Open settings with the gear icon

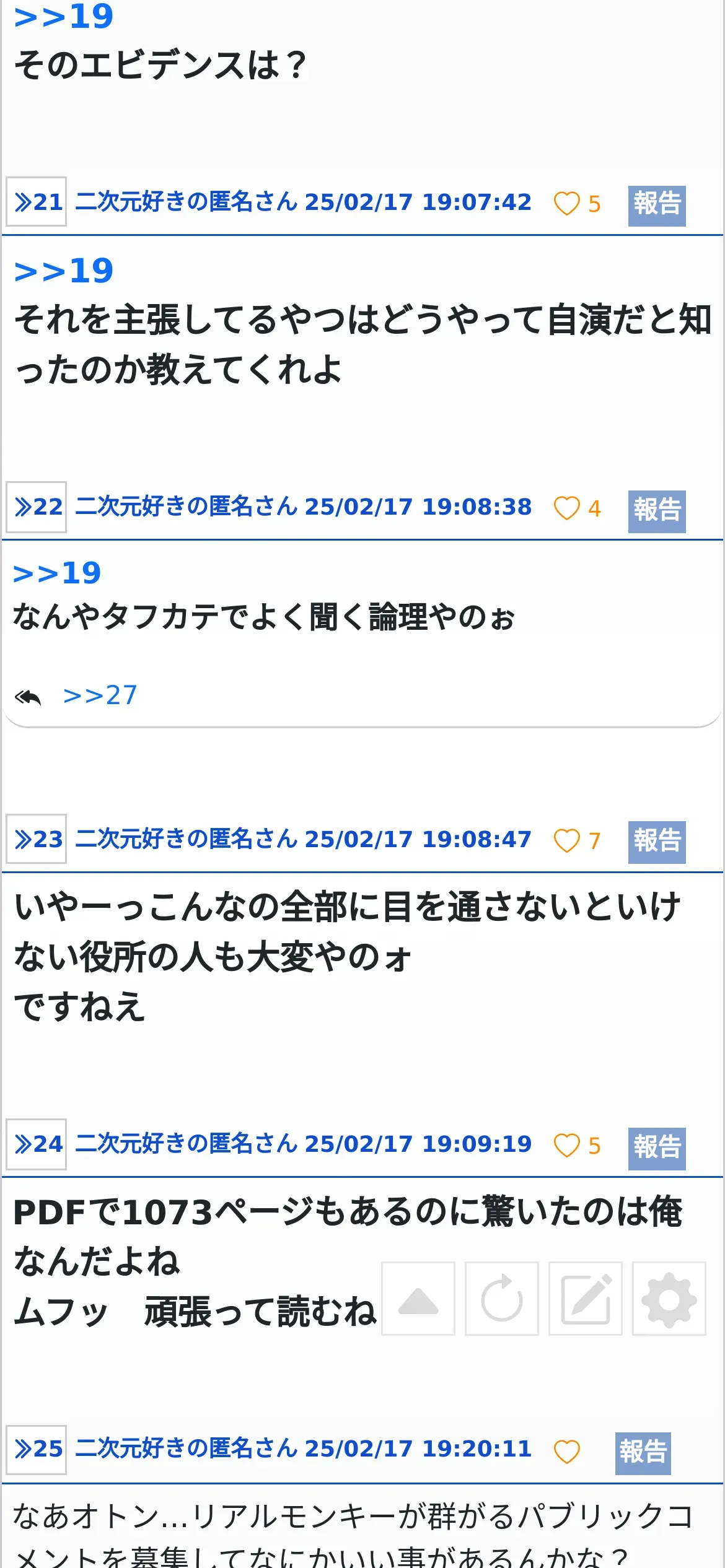coord(669,1299)
